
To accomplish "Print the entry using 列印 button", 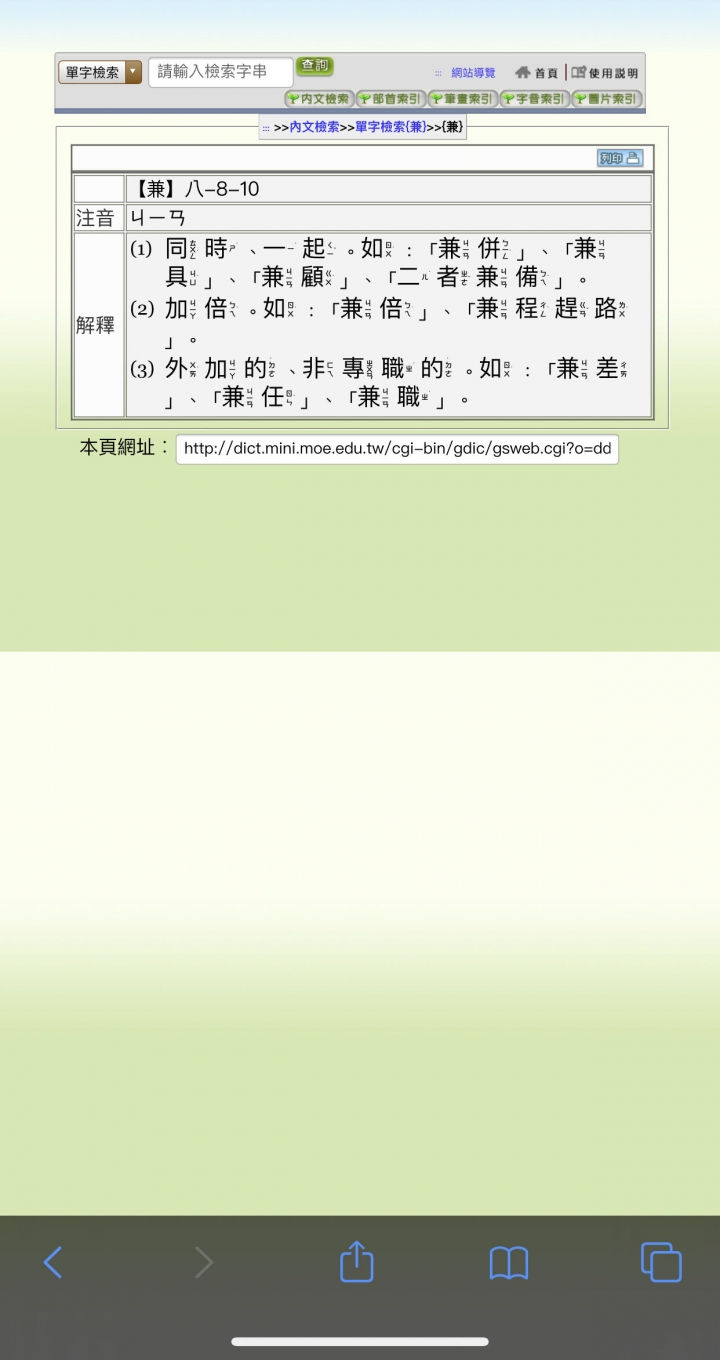I will [619, 159].
